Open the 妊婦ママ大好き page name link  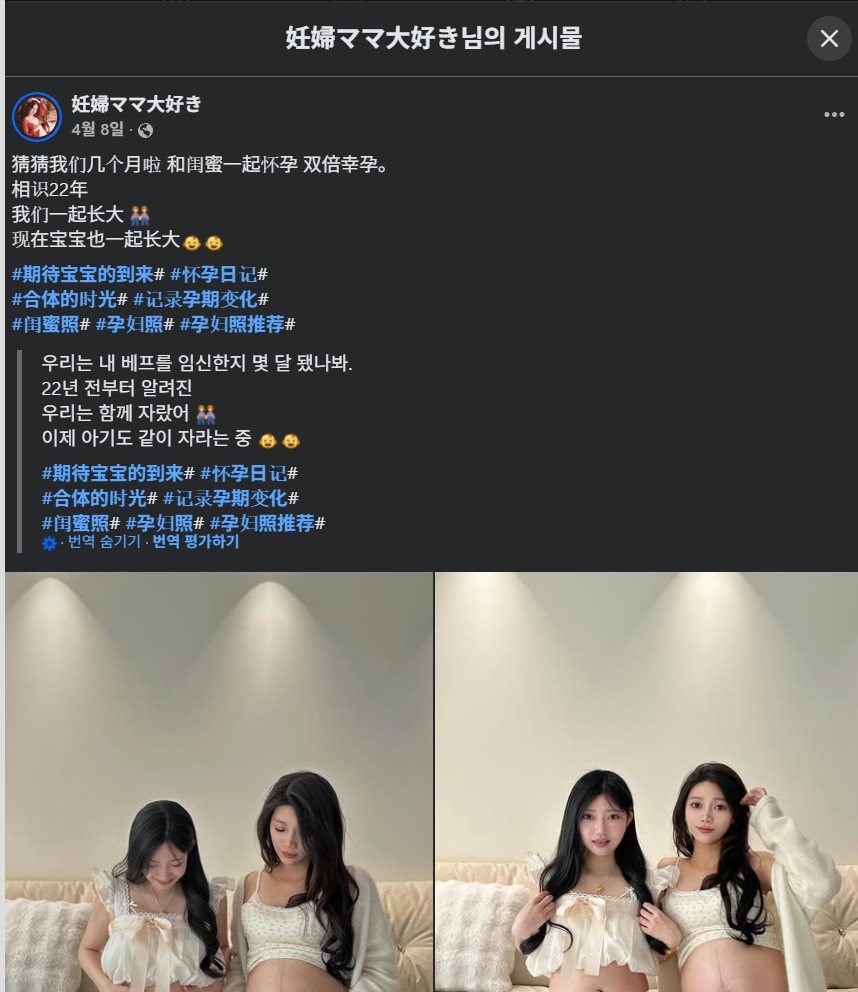click(136, 103)
